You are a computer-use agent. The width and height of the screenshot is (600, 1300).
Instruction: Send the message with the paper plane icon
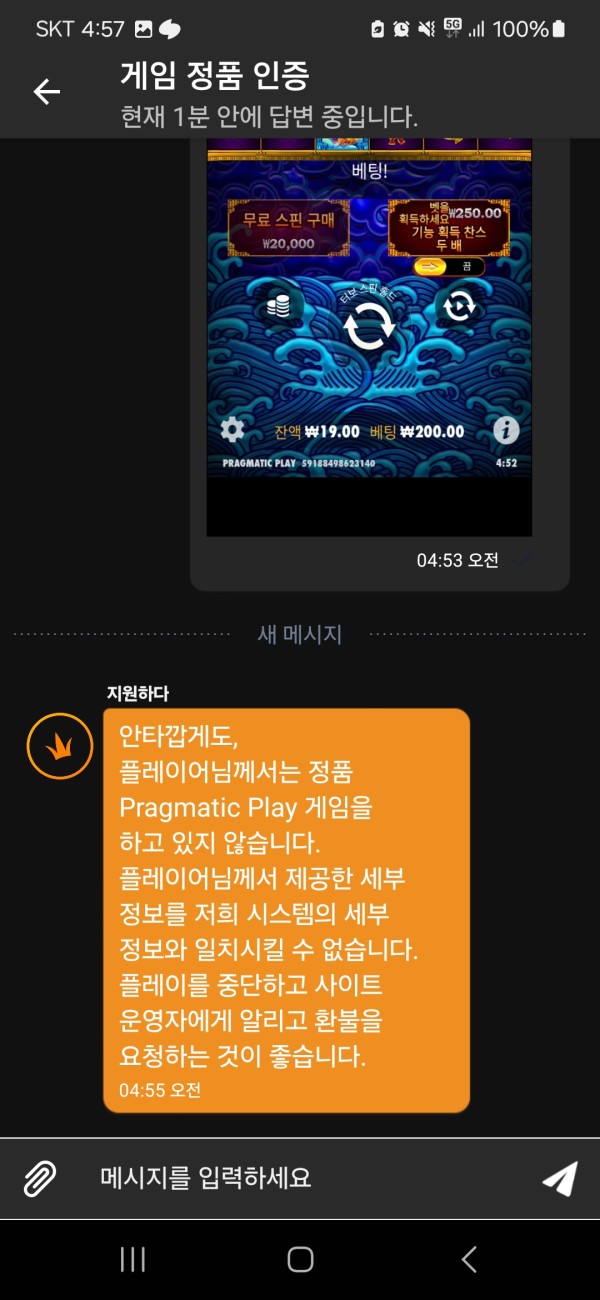point(560,1178)
